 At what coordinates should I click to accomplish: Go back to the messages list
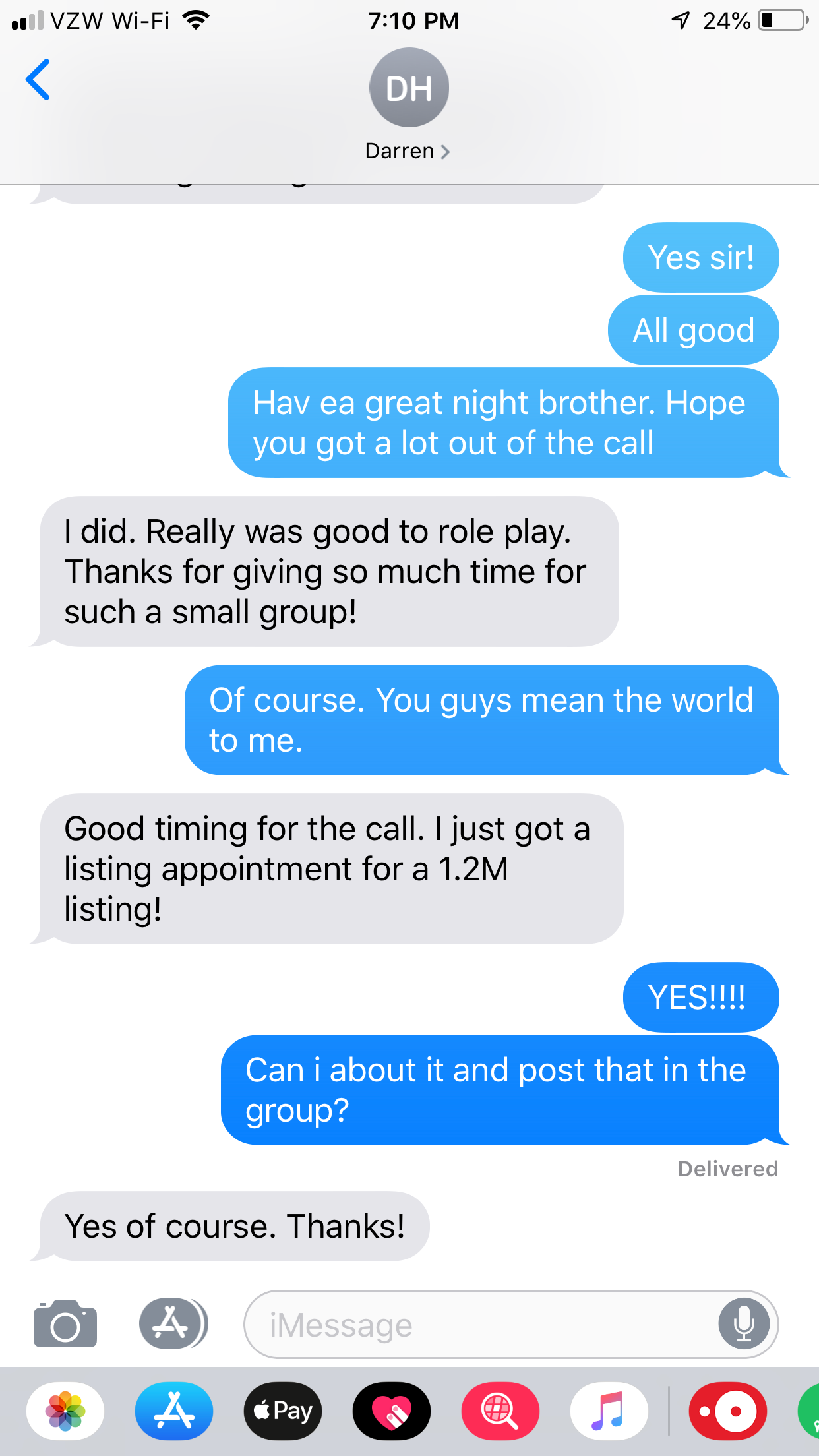click(38, 80)
